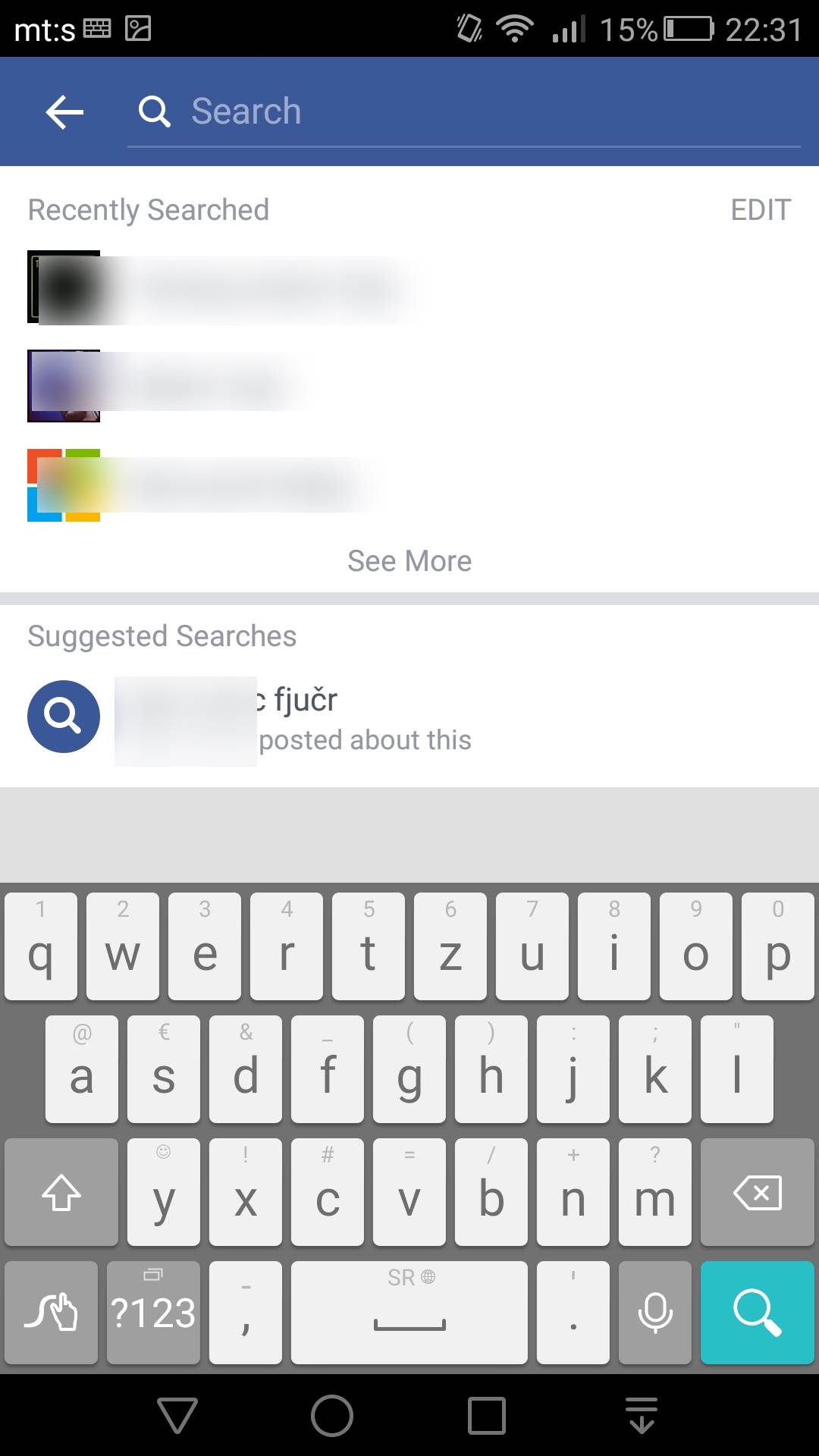Tap the shift key
819x1456 pixels.
tap(61, 1192)
